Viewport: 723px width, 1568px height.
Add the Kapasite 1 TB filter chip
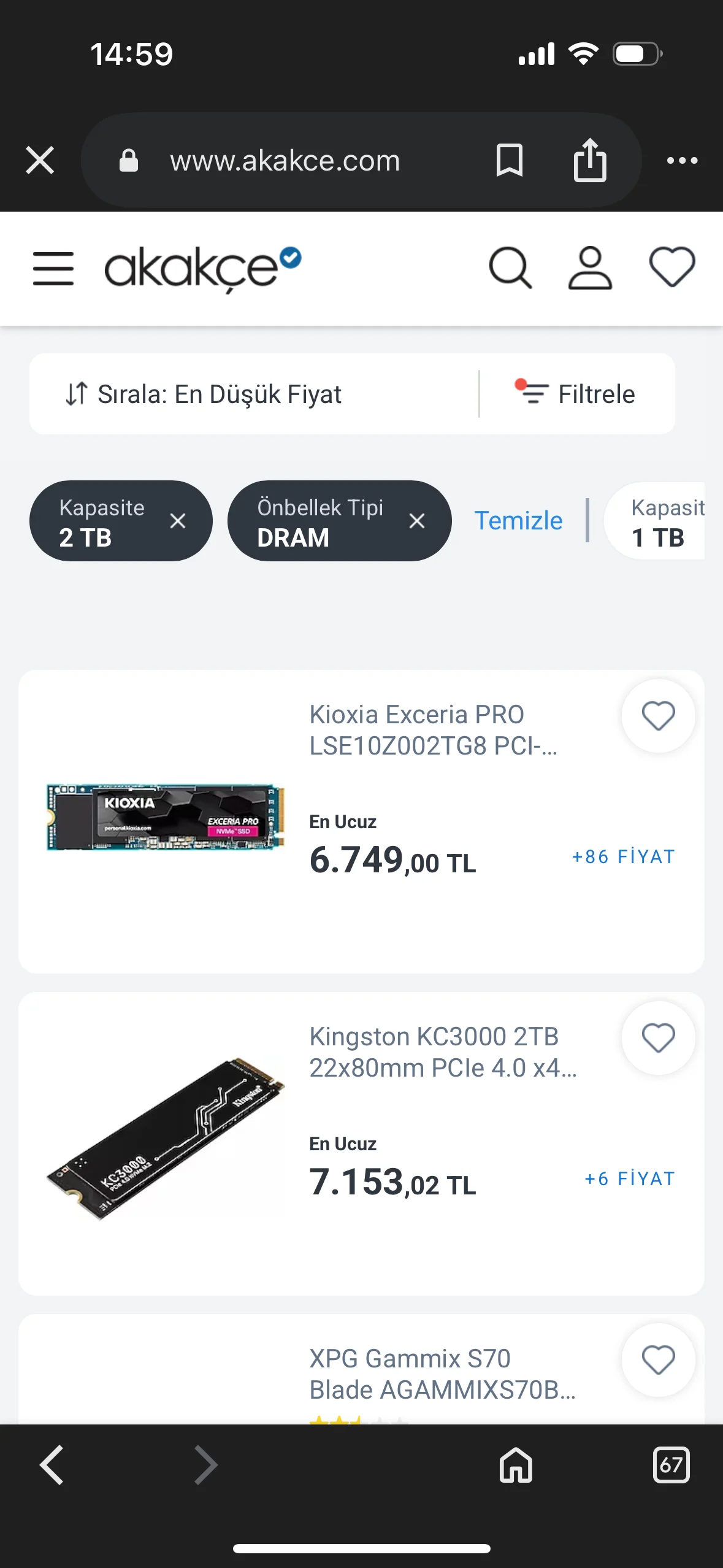click(x=659, y=522)
